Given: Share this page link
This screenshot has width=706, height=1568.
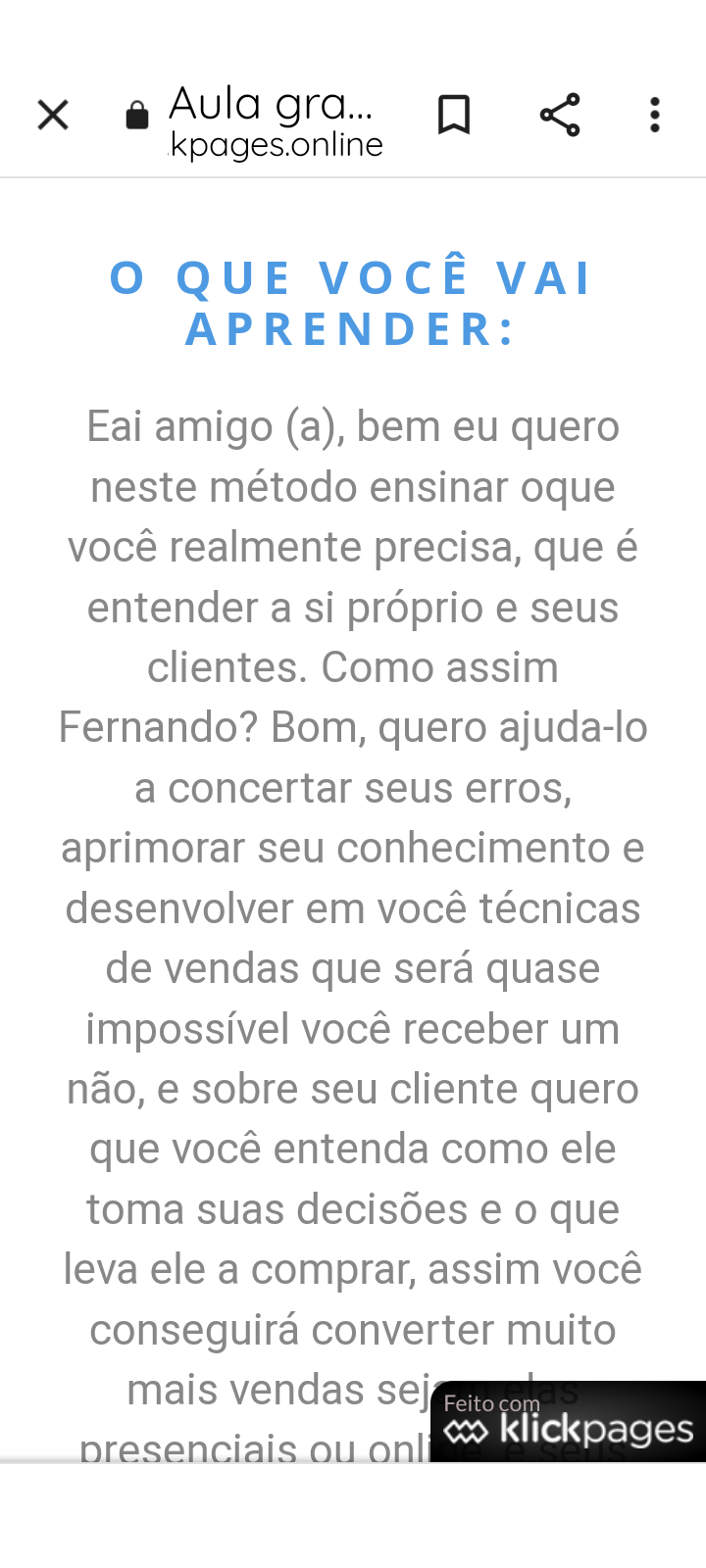Looking at the screenshot, I should pyautogui.click(x=560, y=116).
